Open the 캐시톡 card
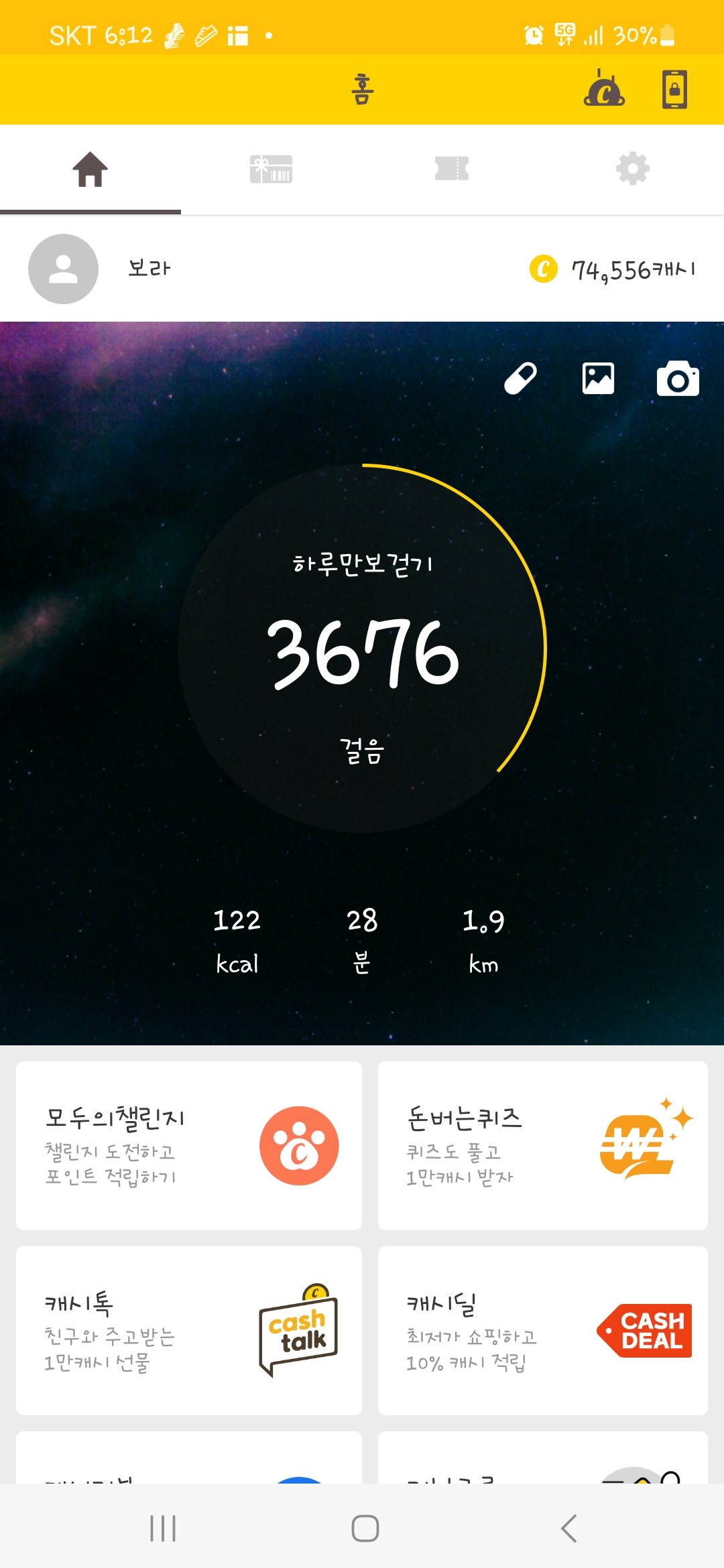The height and width of the screenshot is (1568, 724). point(189,1330)
